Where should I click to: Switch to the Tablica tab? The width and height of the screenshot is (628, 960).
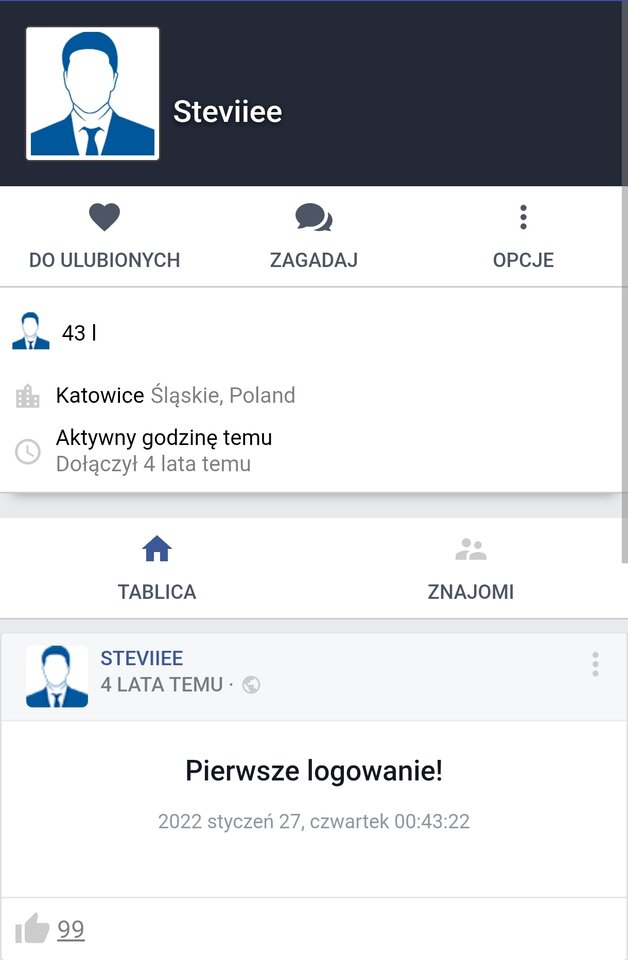157,567
